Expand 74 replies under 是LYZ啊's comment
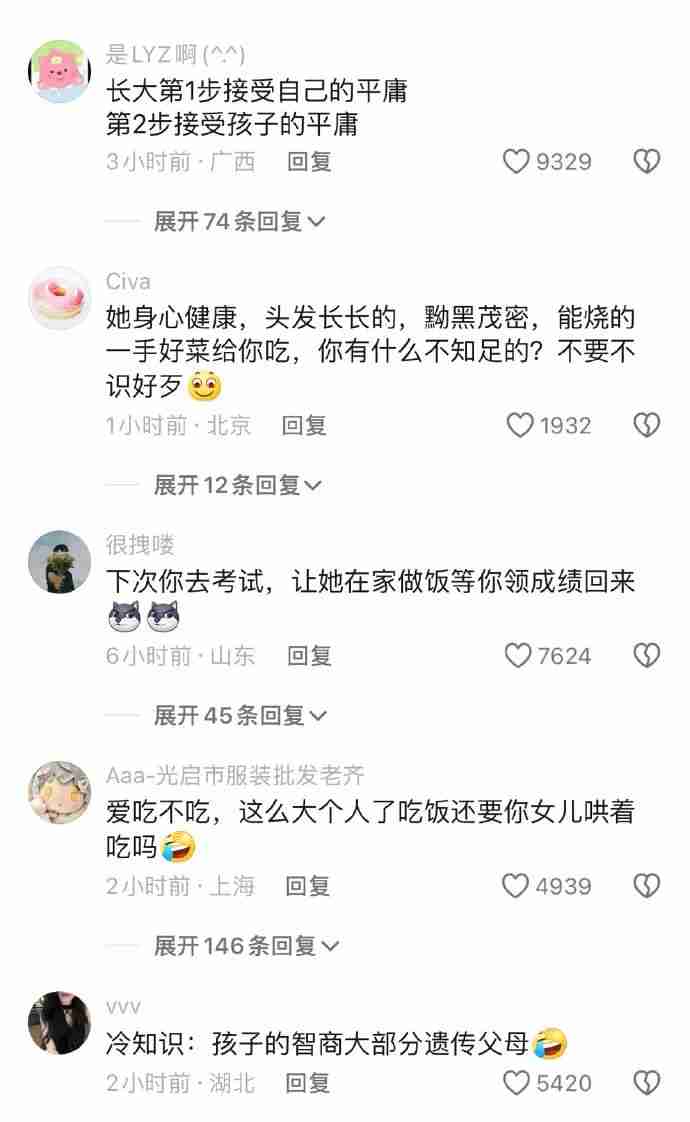 [x=239, y=222]
